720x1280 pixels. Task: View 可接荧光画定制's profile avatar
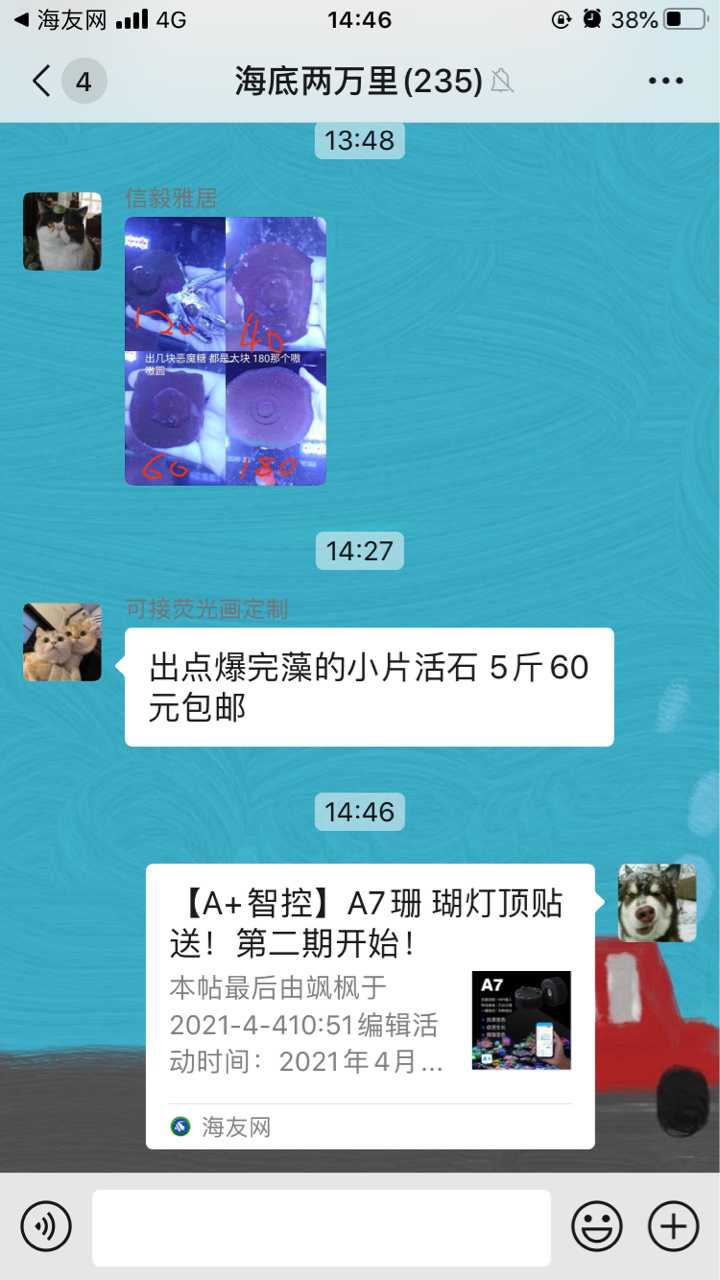coord(62,642)
